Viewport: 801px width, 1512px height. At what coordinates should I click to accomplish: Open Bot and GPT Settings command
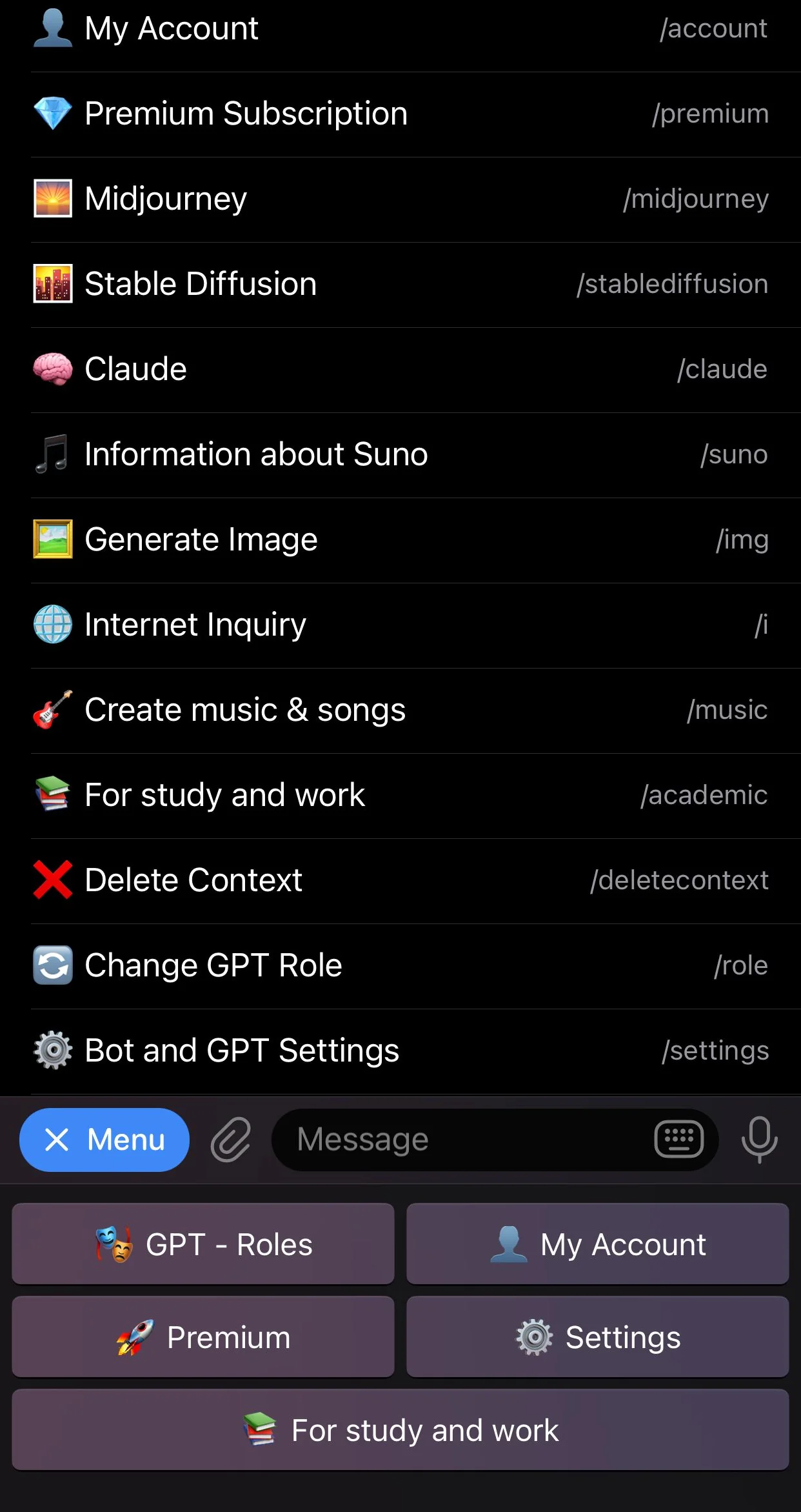400,1051
